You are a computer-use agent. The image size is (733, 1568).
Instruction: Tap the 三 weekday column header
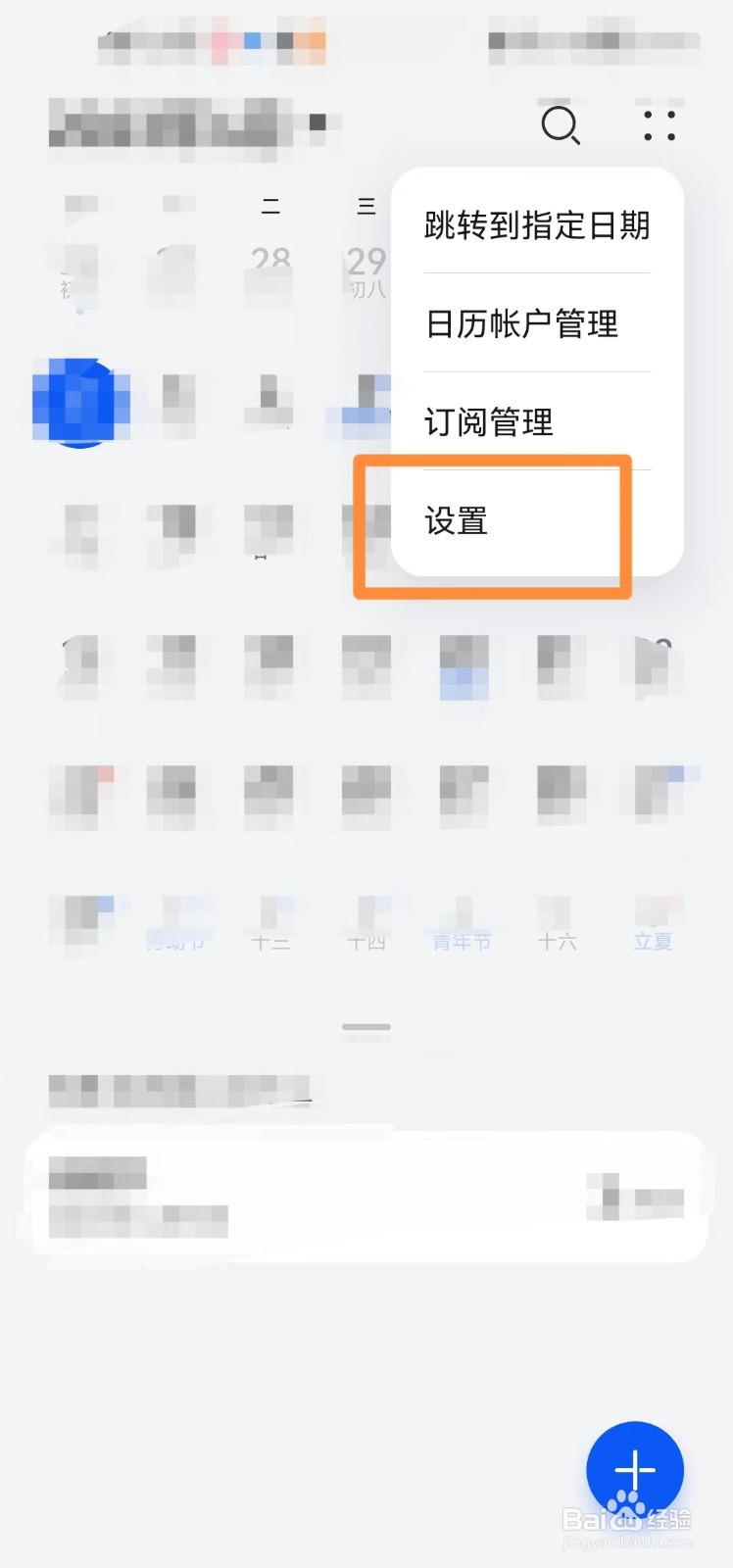[x=365, y=206]
